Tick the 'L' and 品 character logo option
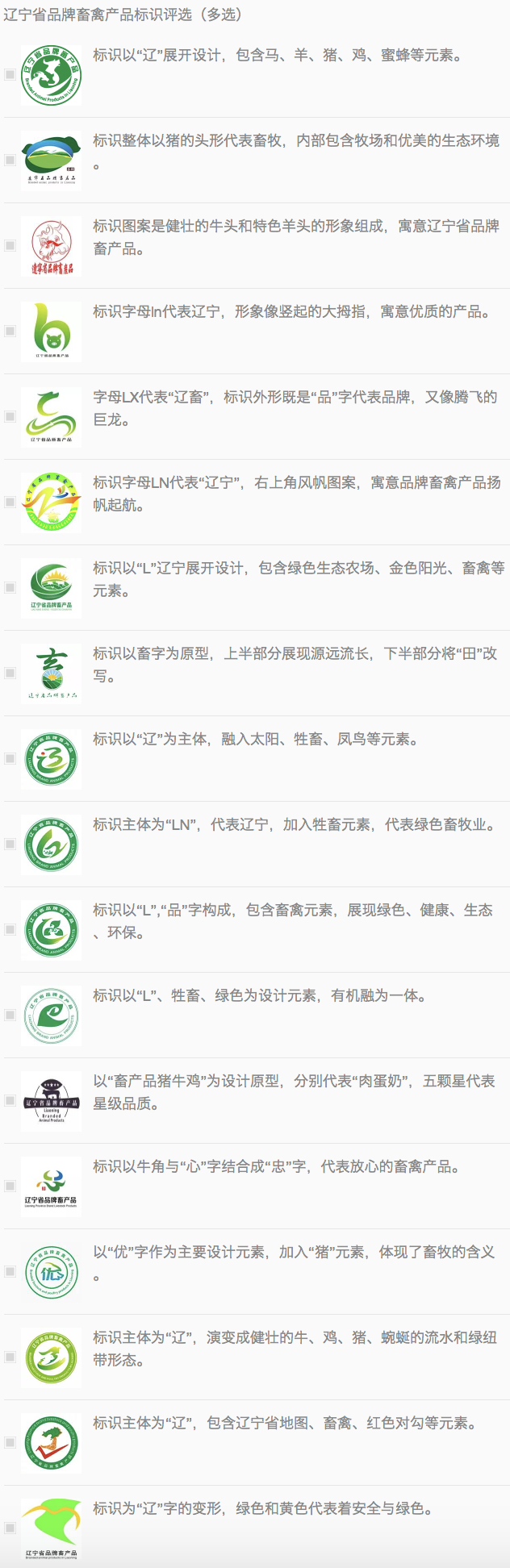The width and height of the screenshot is (510, 1568). tap(10, 929)
